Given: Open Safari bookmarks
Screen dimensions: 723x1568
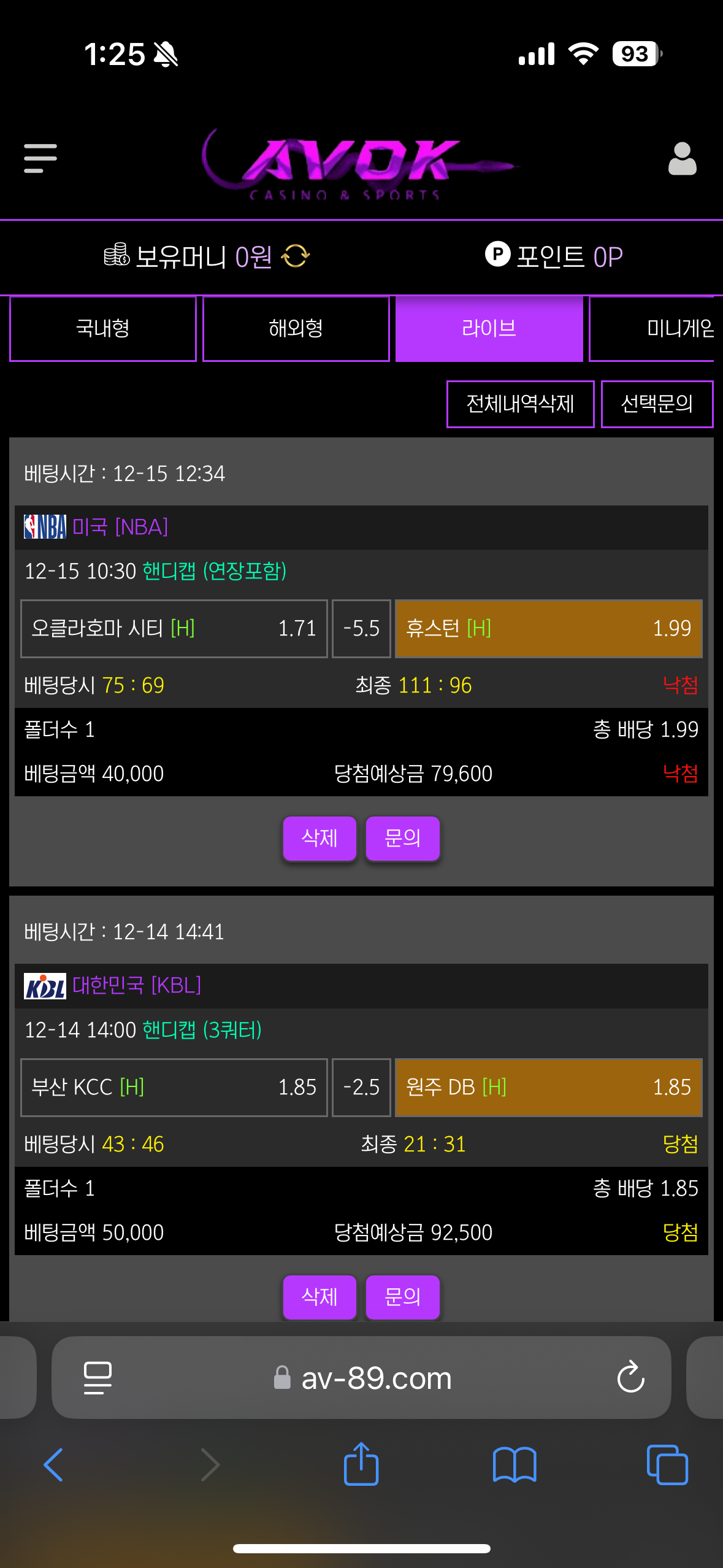Looking at the screenshot, I should pyautogui.click(x=515, y=1465).
